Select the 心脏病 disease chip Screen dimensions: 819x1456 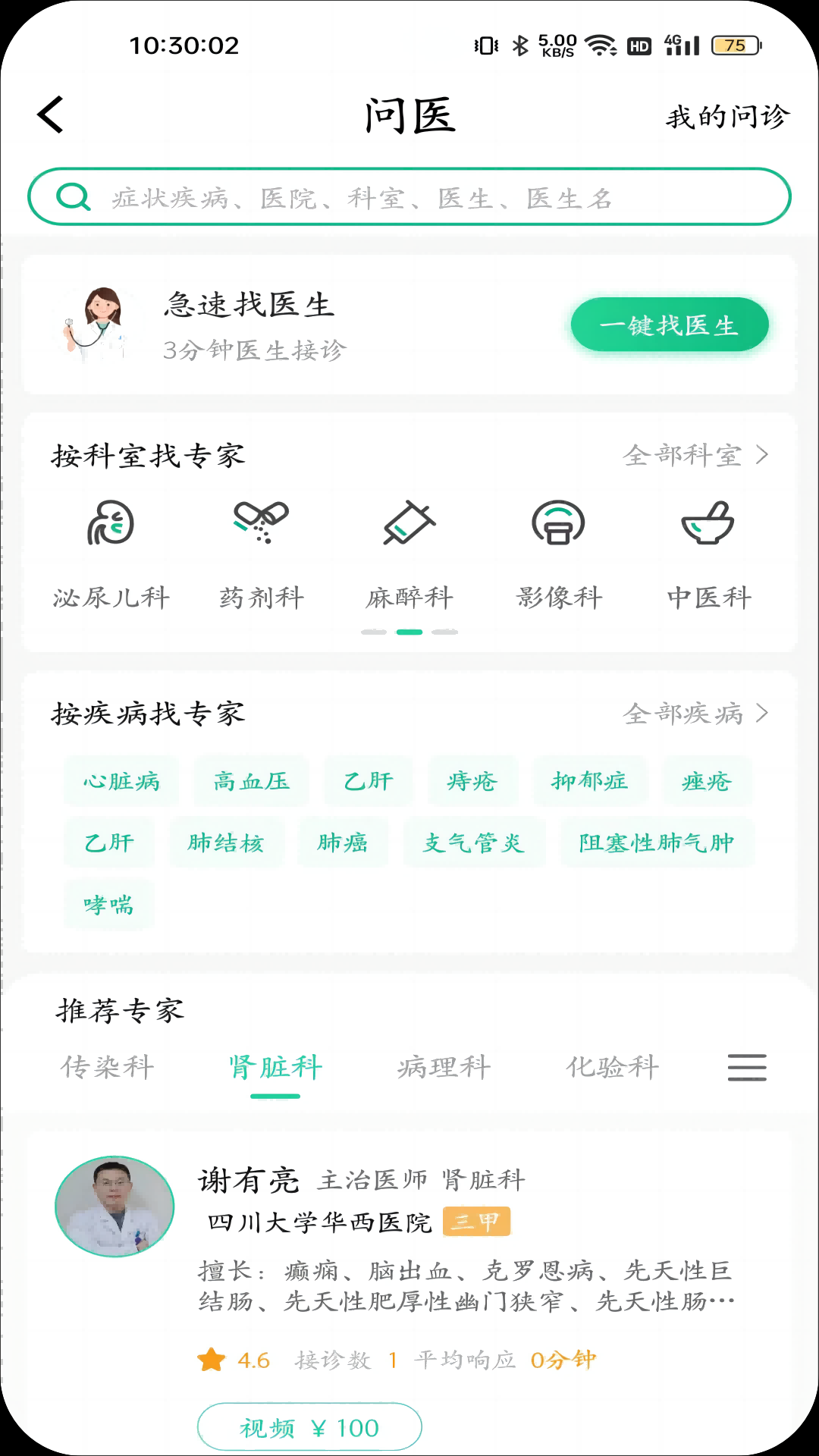point(121,781)
